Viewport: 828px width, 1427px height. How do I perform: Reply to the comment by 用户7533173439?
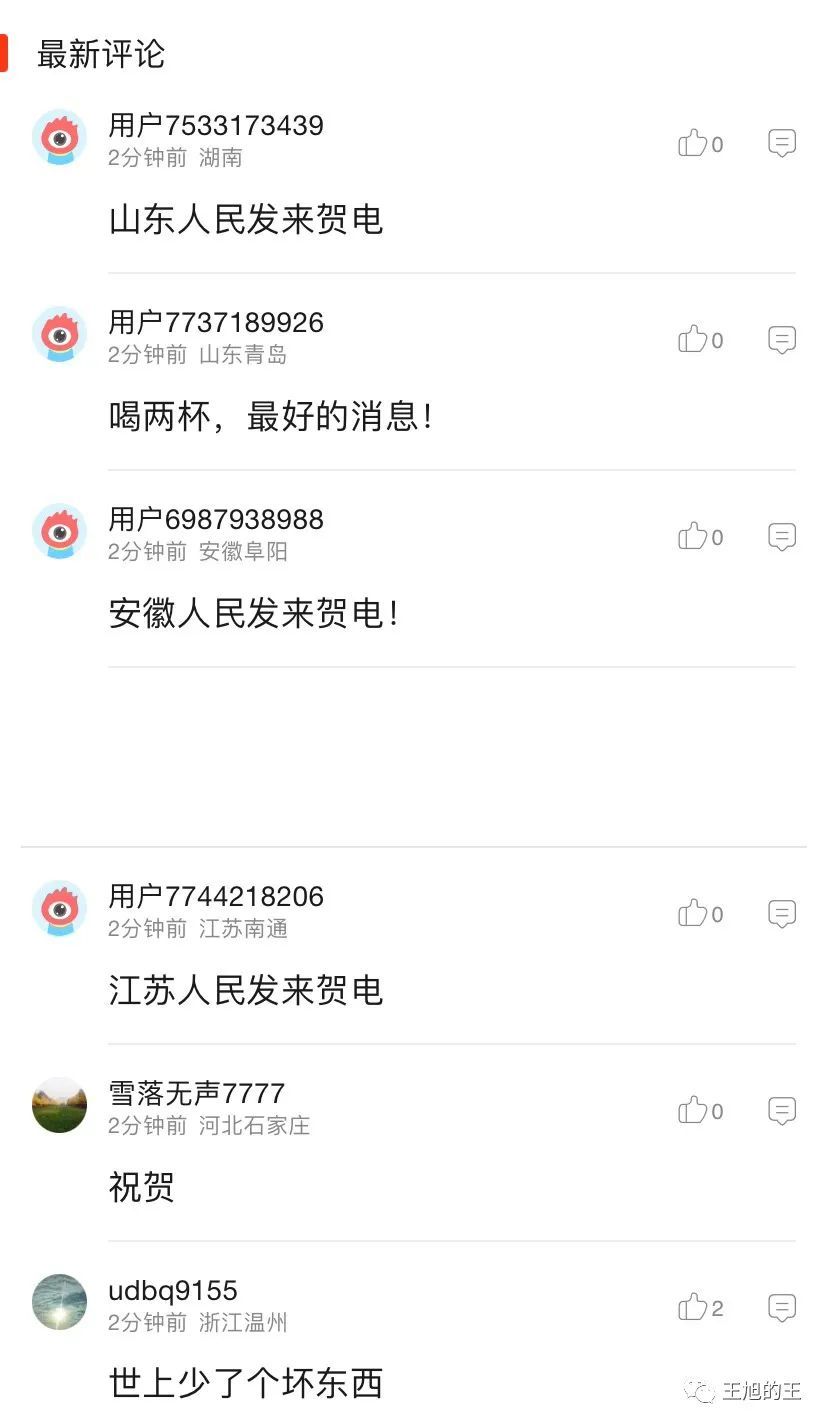[782, 144]
